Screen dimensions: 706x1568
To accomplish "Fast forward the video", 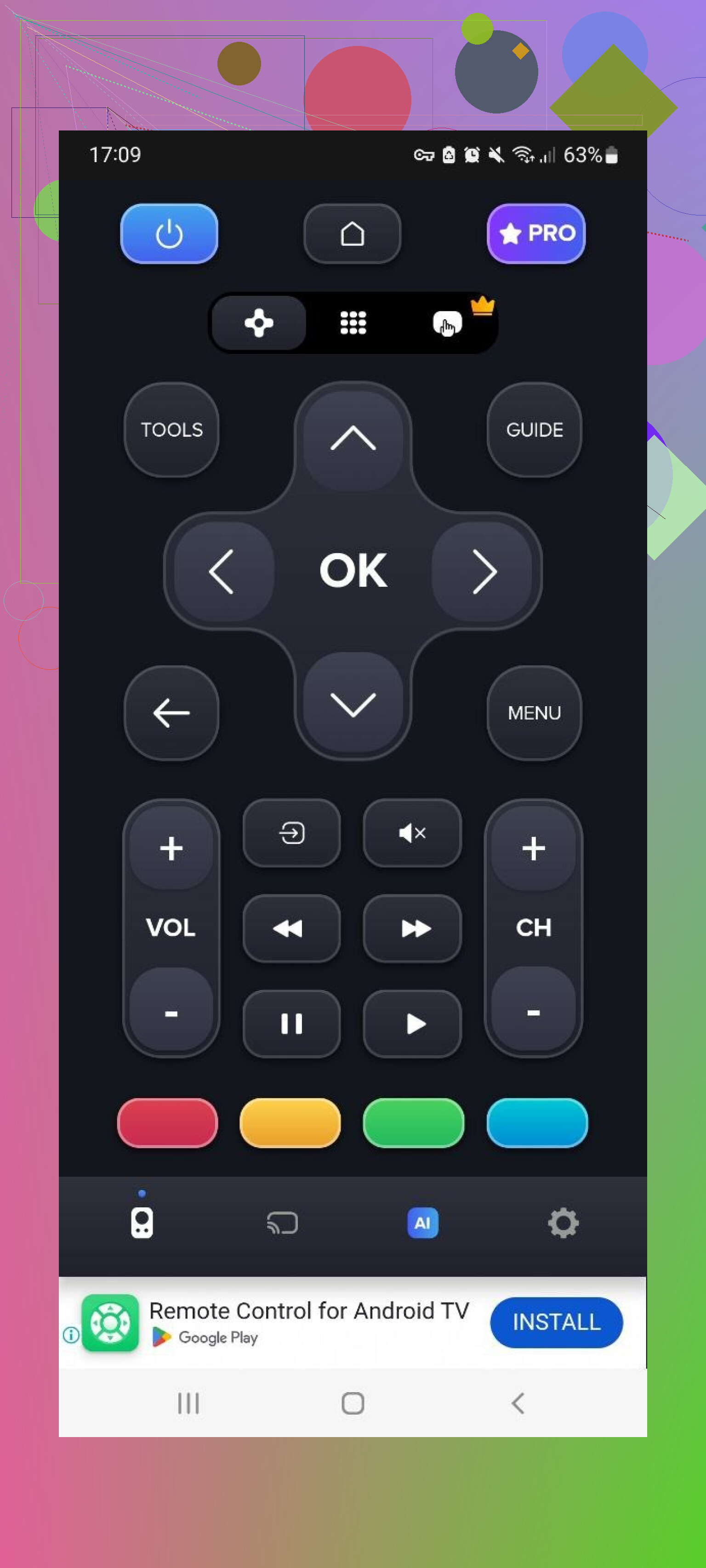I will coord(412,928).
